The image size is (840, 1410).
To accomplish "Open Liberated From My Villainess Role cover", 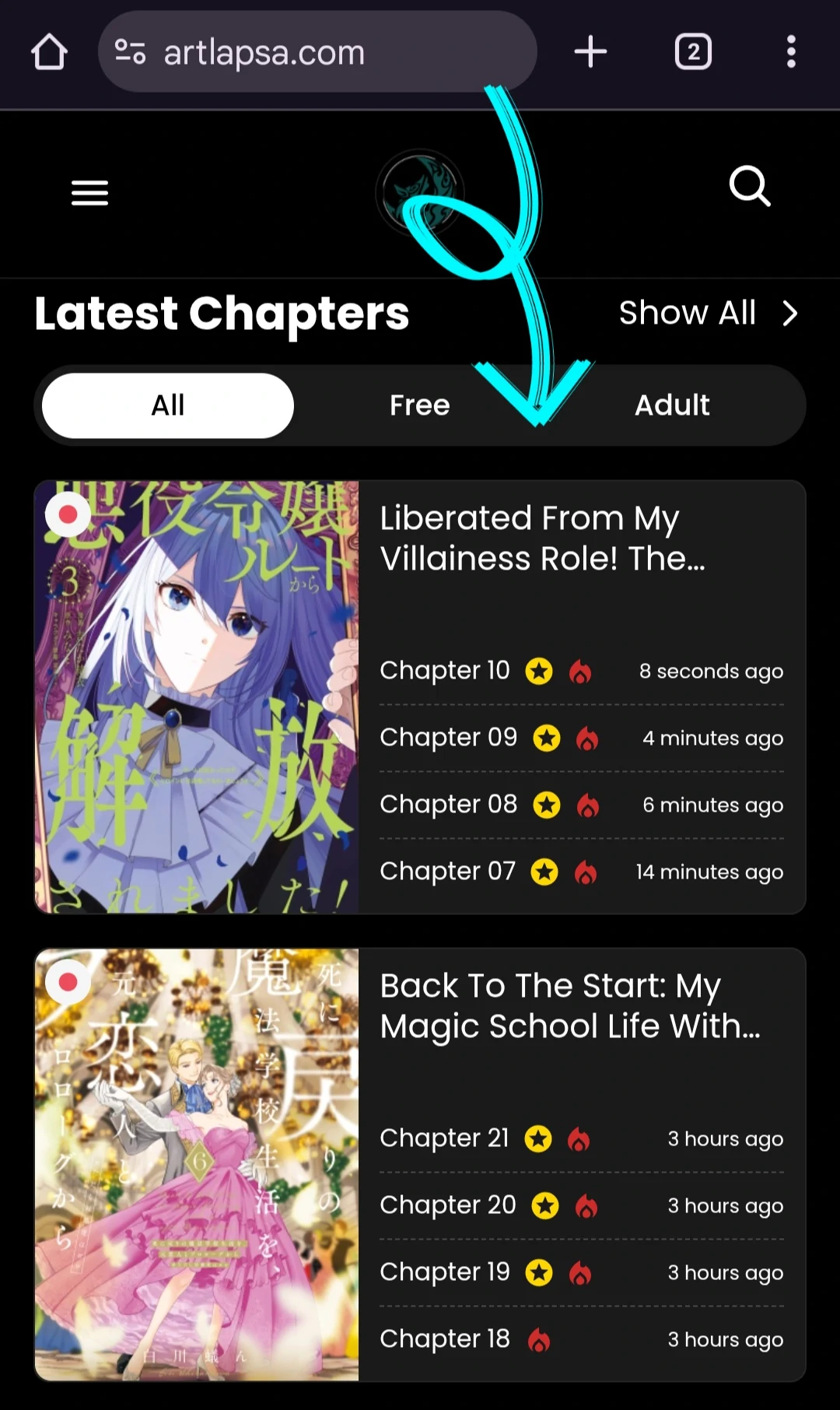I will tap(197, 696).
